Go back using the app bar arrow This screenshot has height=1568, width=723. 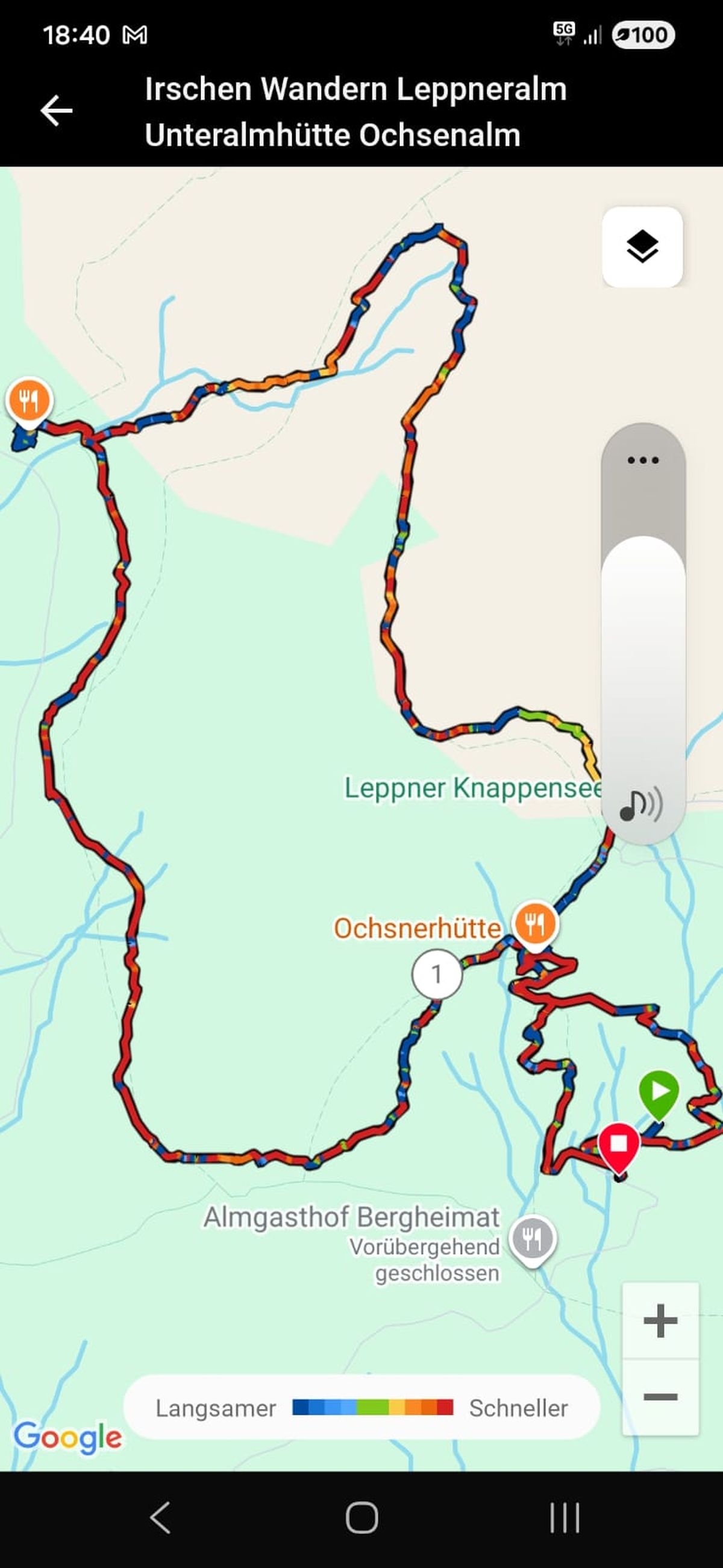[x=57, y=111]
